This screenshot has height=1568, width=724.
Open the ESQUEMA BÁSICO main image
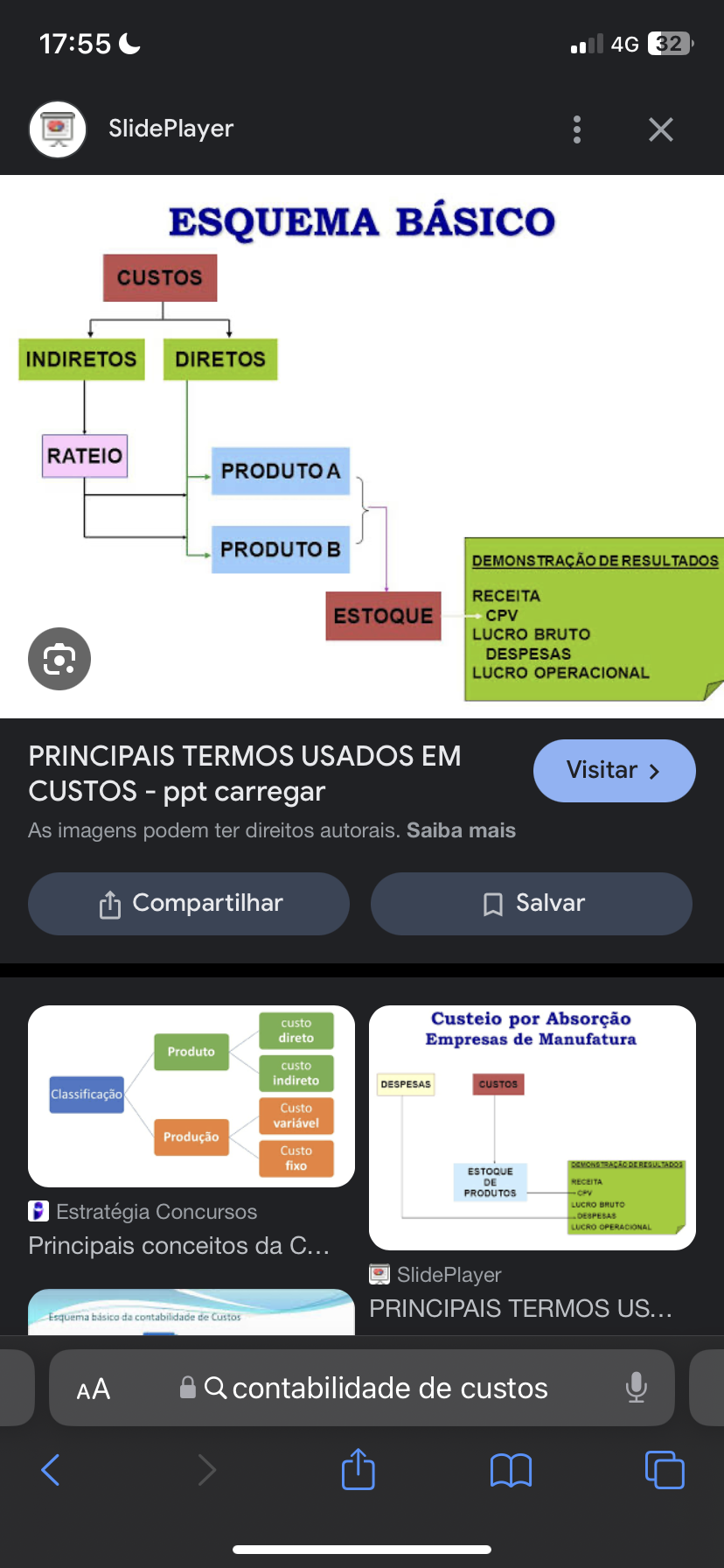click(x=362, y=446)
